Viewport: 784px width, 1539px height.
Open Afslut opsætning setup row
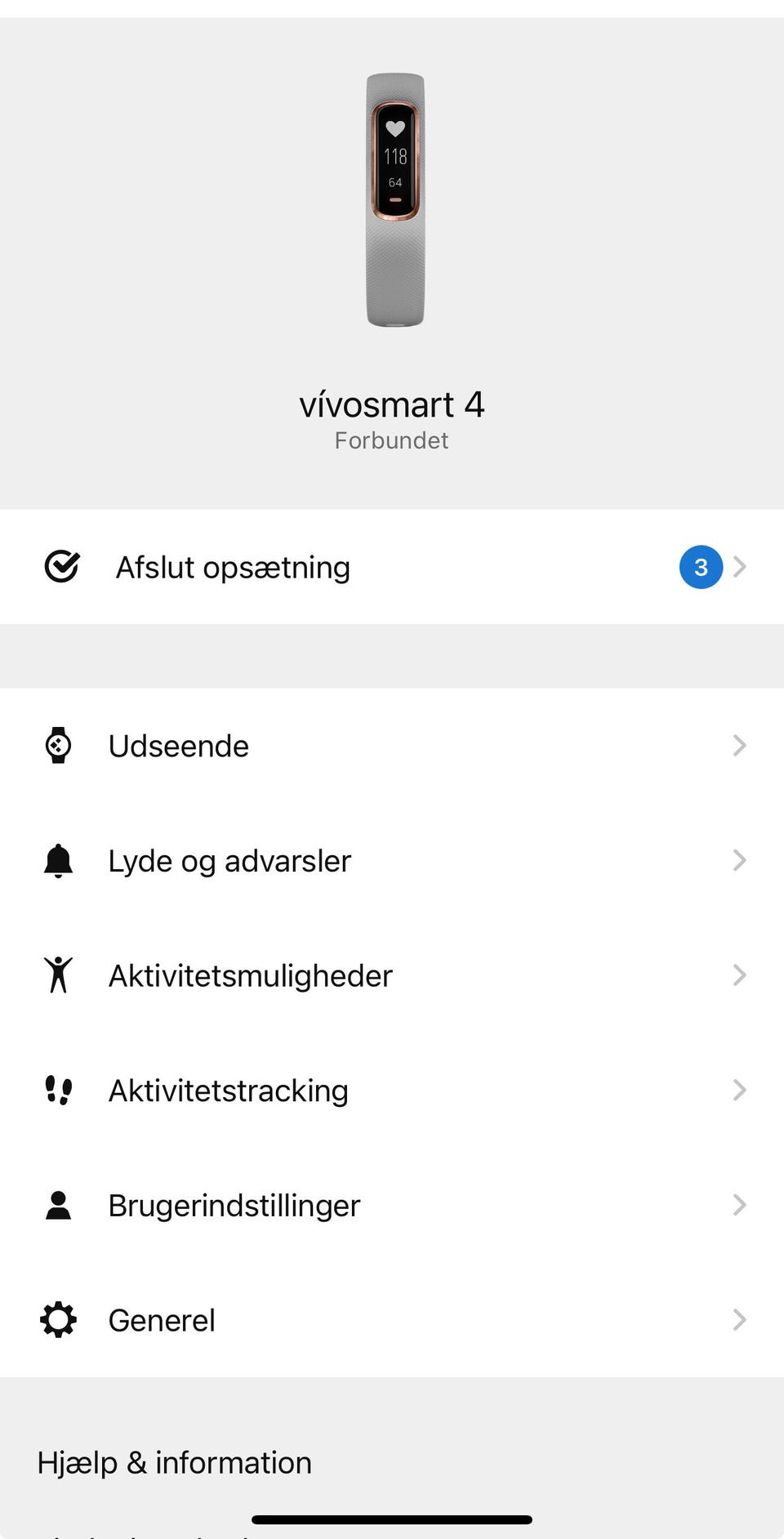point(392,567)
